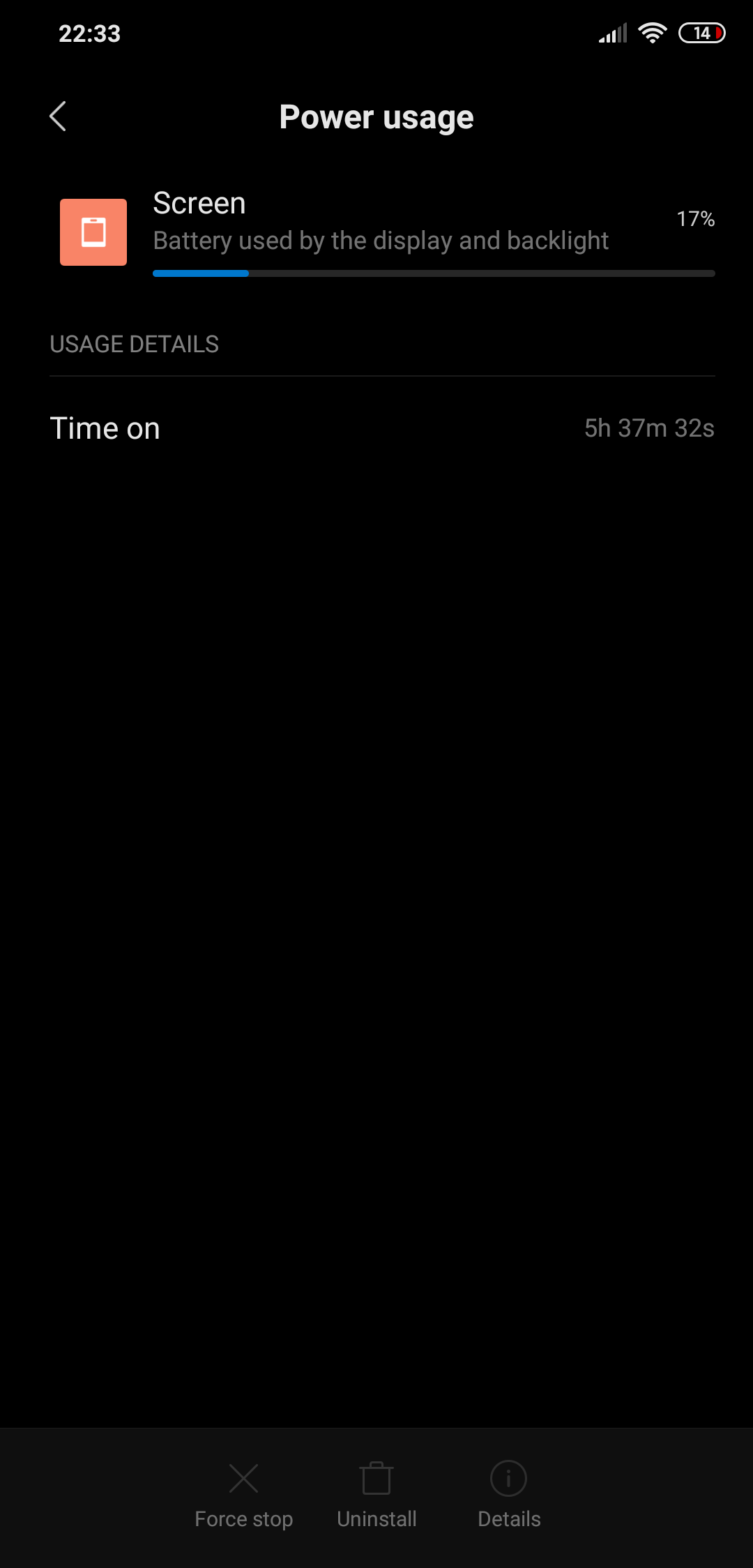Go back from Power usage

(x=58, y=116)
